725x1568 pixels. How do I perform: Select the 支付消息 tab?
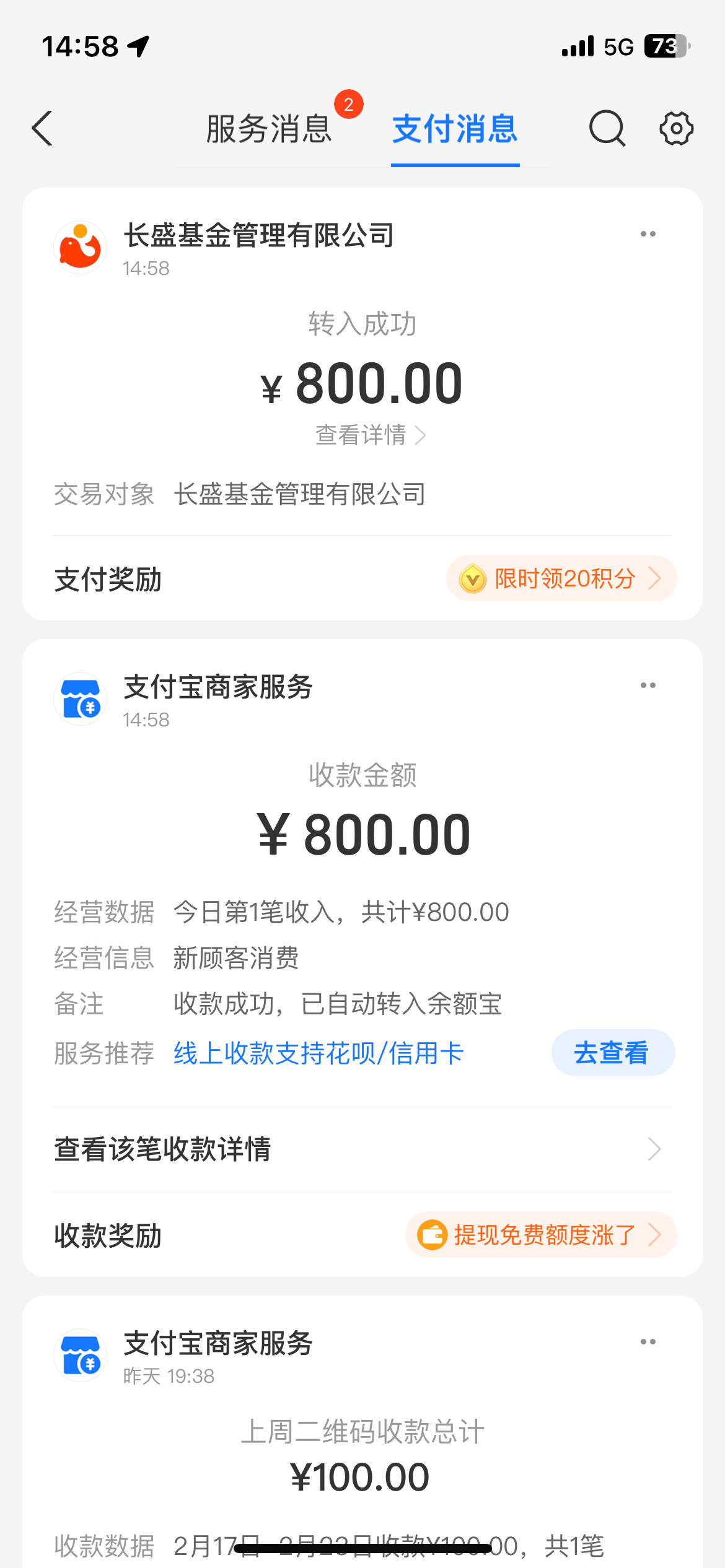[x=455, y=129]
